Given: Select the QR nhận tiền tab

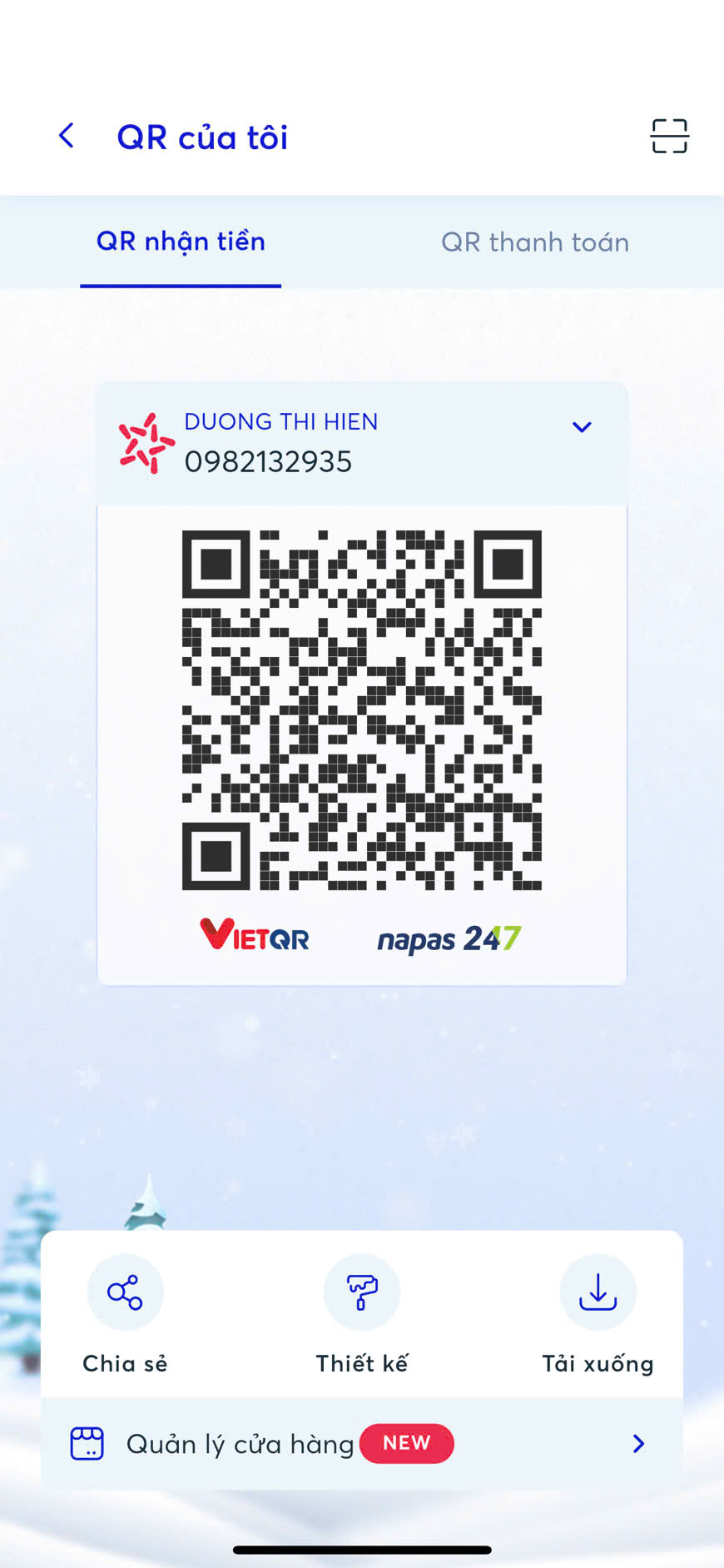Looking at the screenshot, I should pos(181,242).
